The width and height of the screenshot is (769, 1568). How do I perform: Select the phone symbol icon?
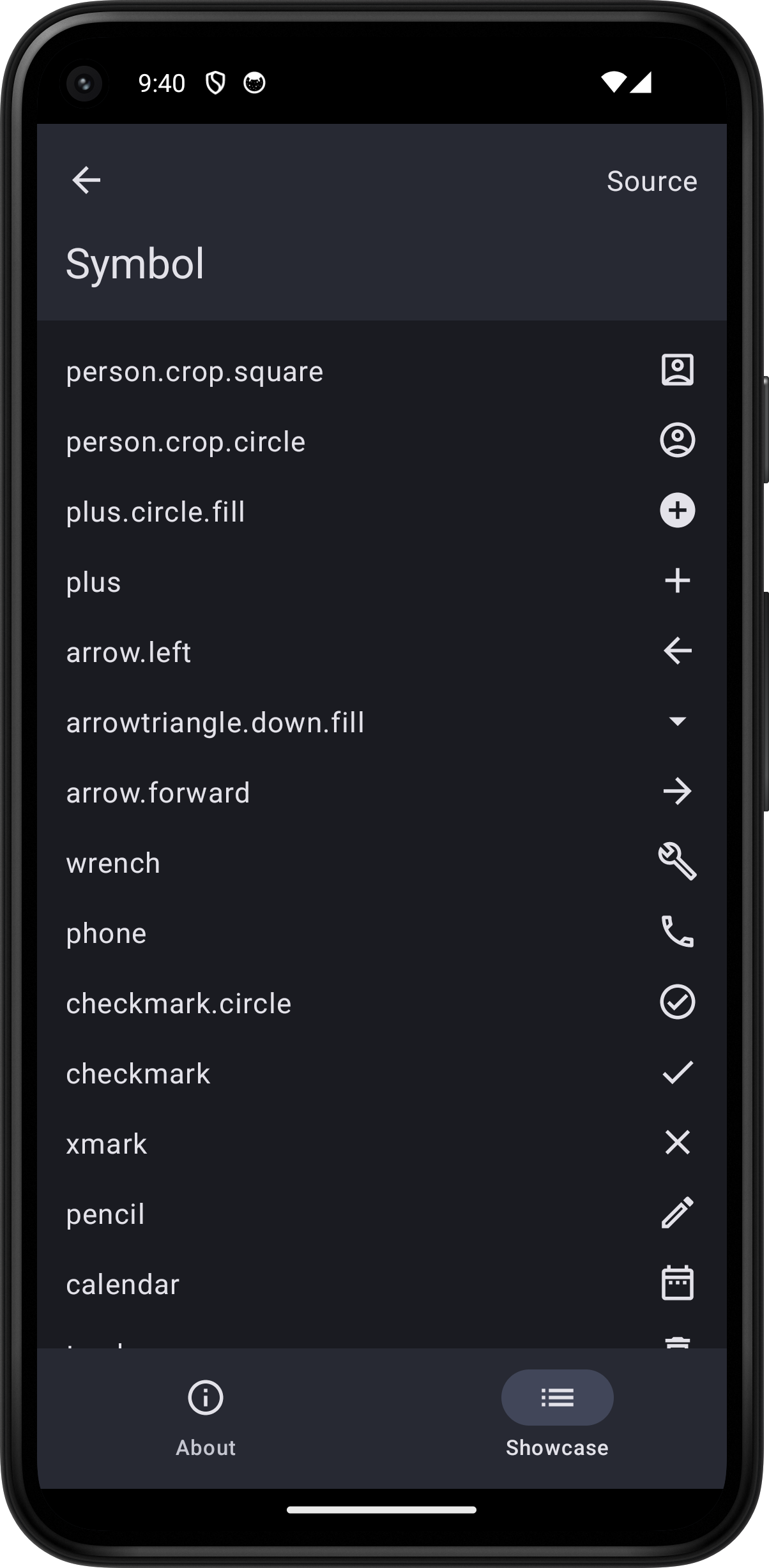[678, 932]
